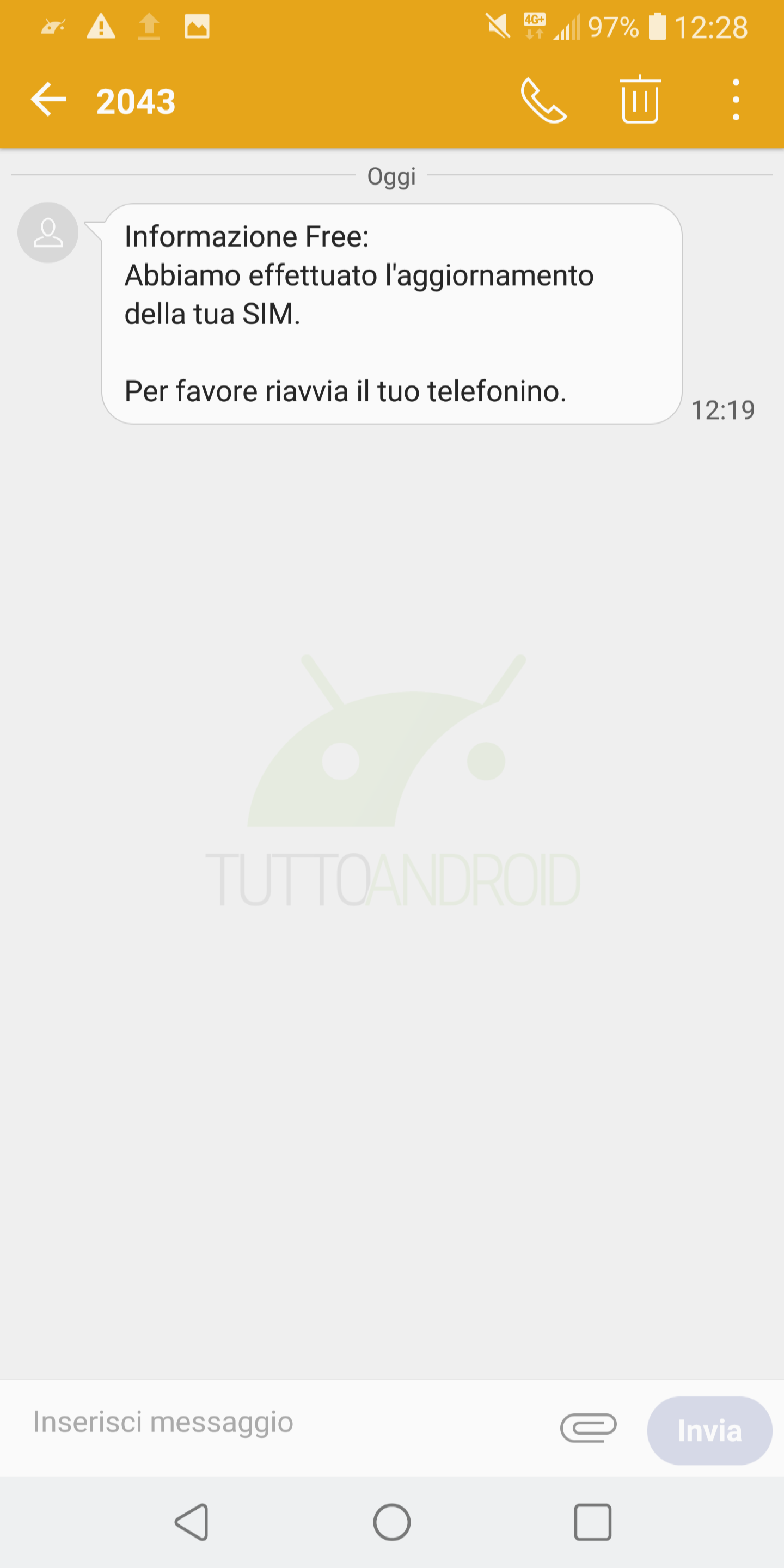The height and width of the screenshot is (1568, 784).
Task: Focus the Inserisci messaggio text field
Action: coord(286,1423)
